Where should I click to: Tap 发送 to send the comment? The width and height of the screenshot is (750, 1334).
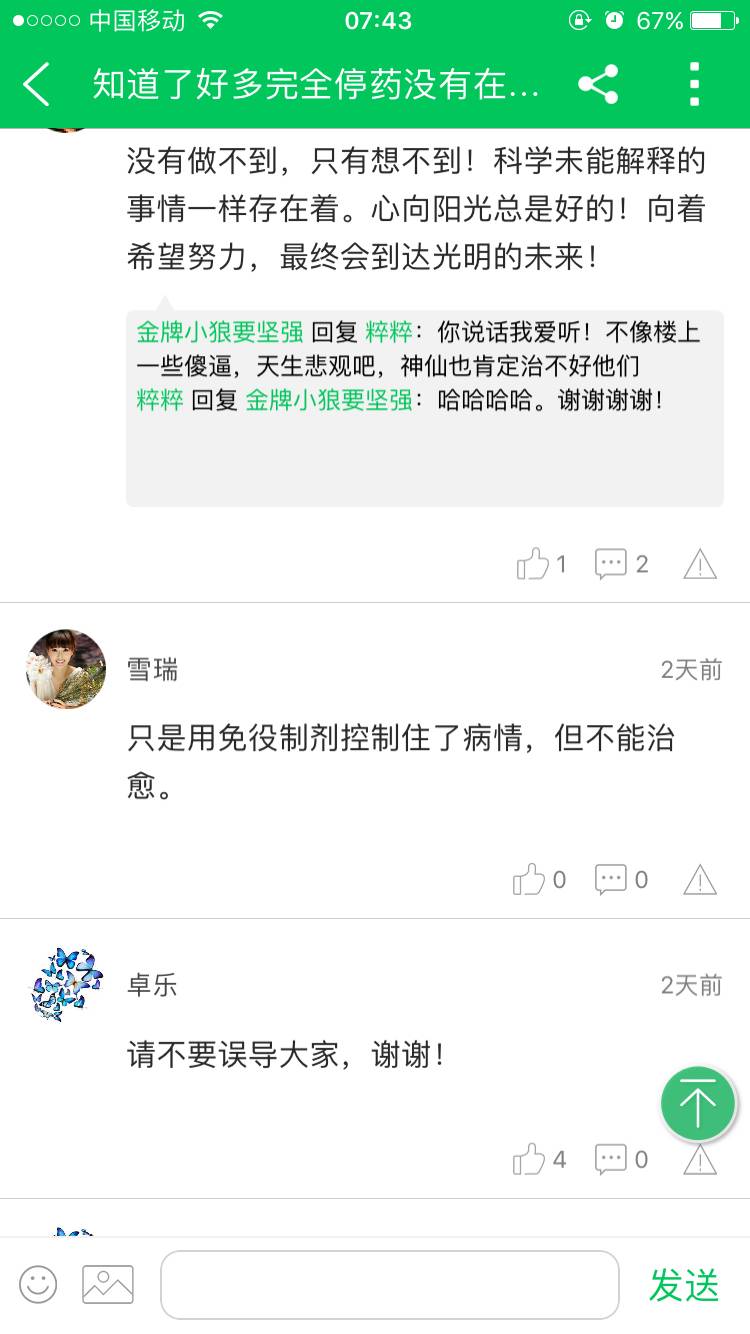(684, 1285)
